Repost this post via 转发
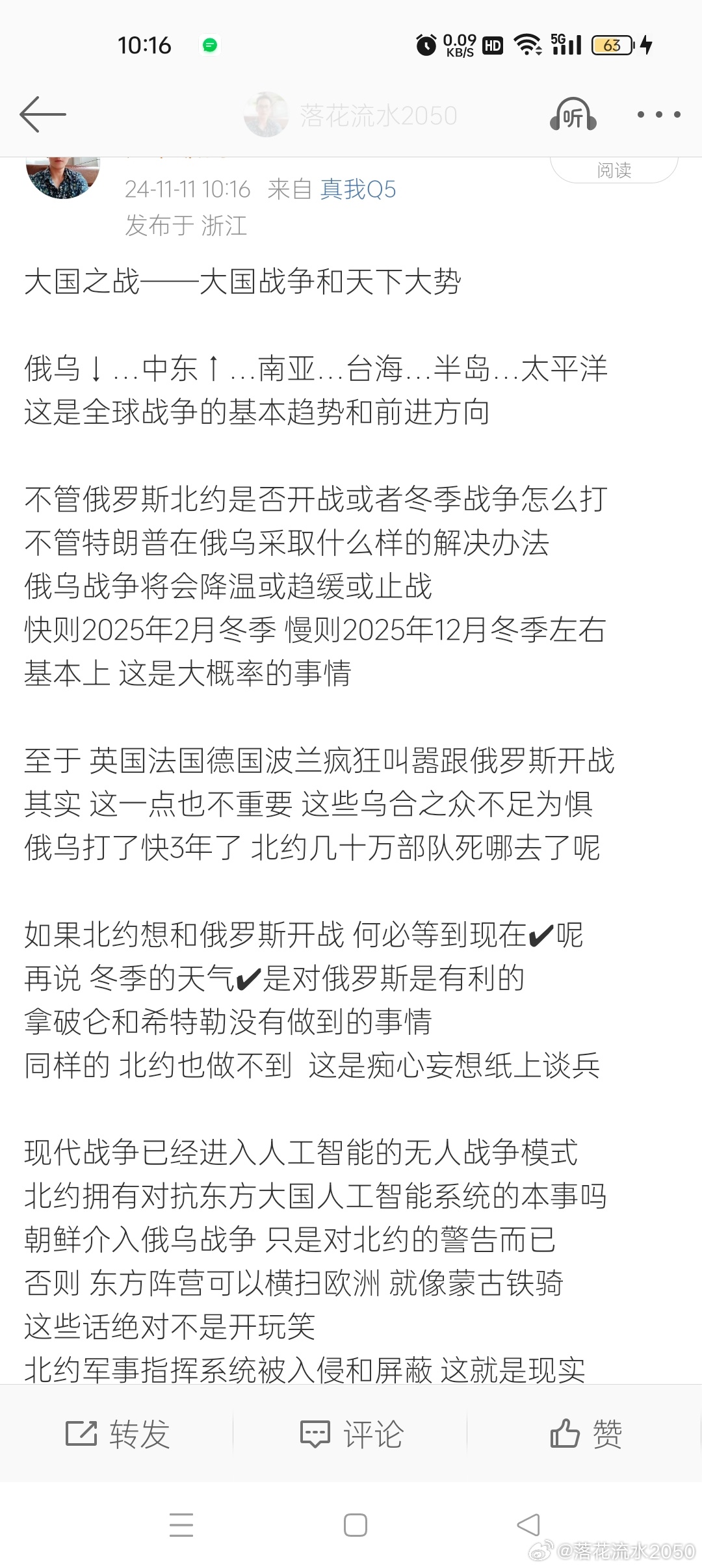The width and height of the screenshot is (702, 1568). (118, 1433)
